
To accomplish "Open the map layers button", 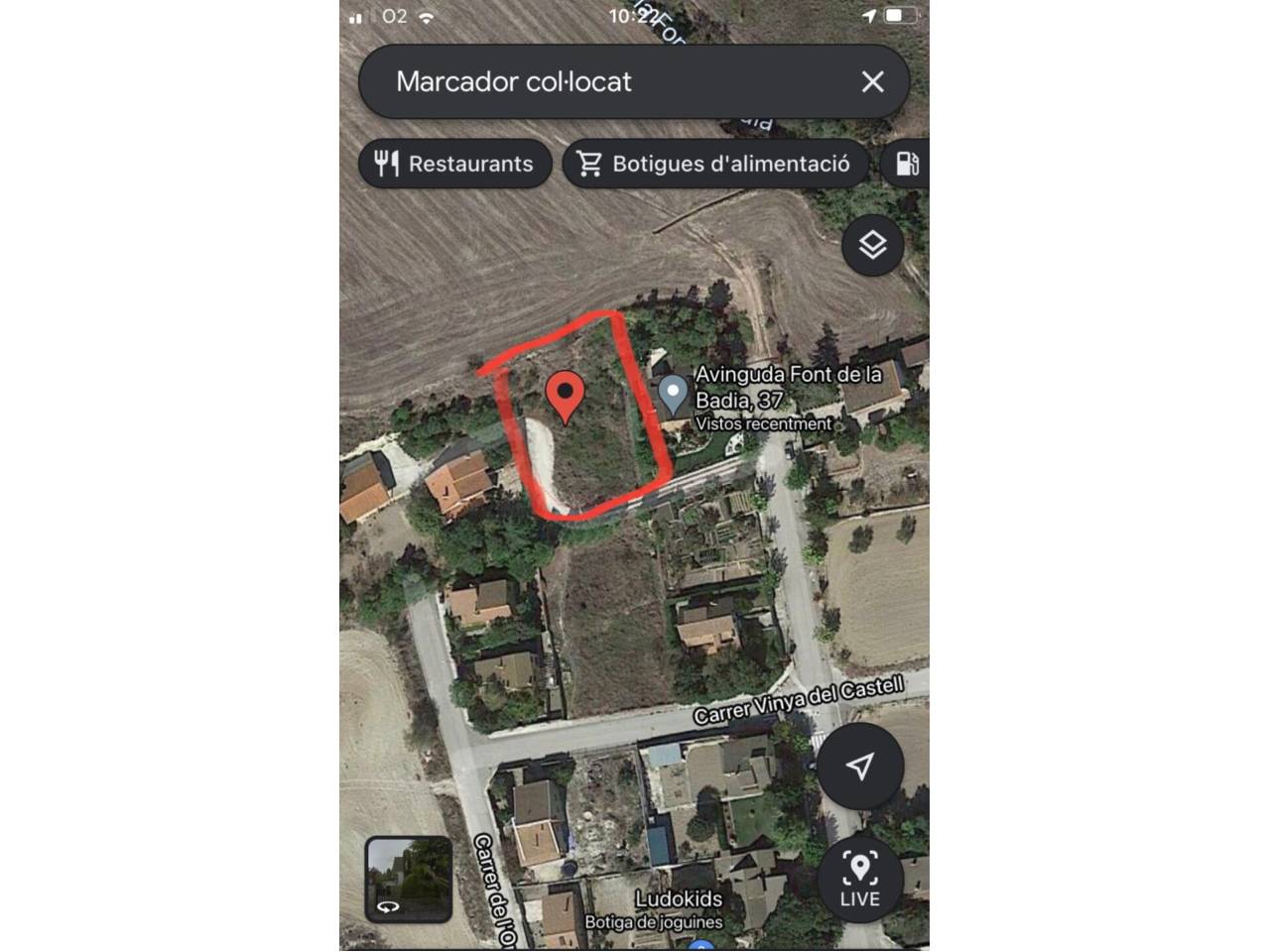I will point(872,245).
